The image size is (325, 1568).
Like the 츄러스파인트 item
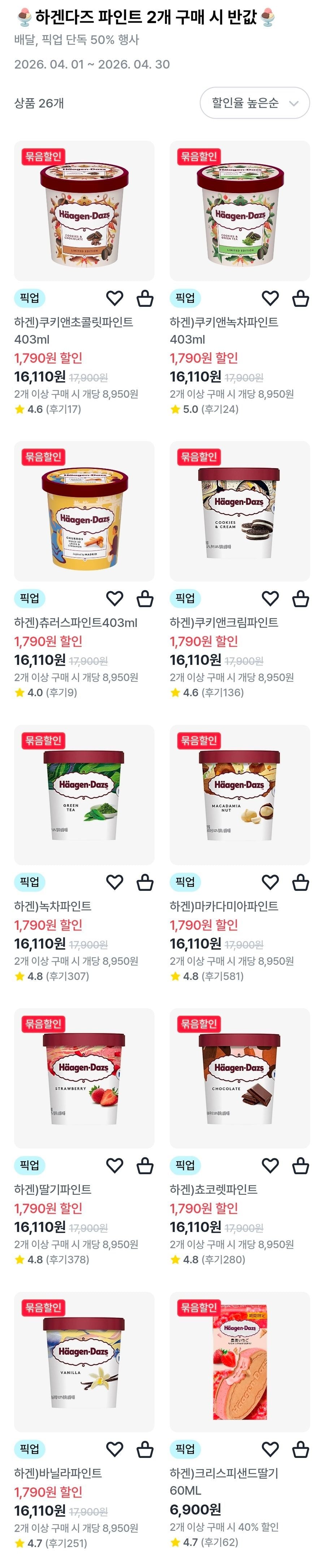click(x=114, y=598)
